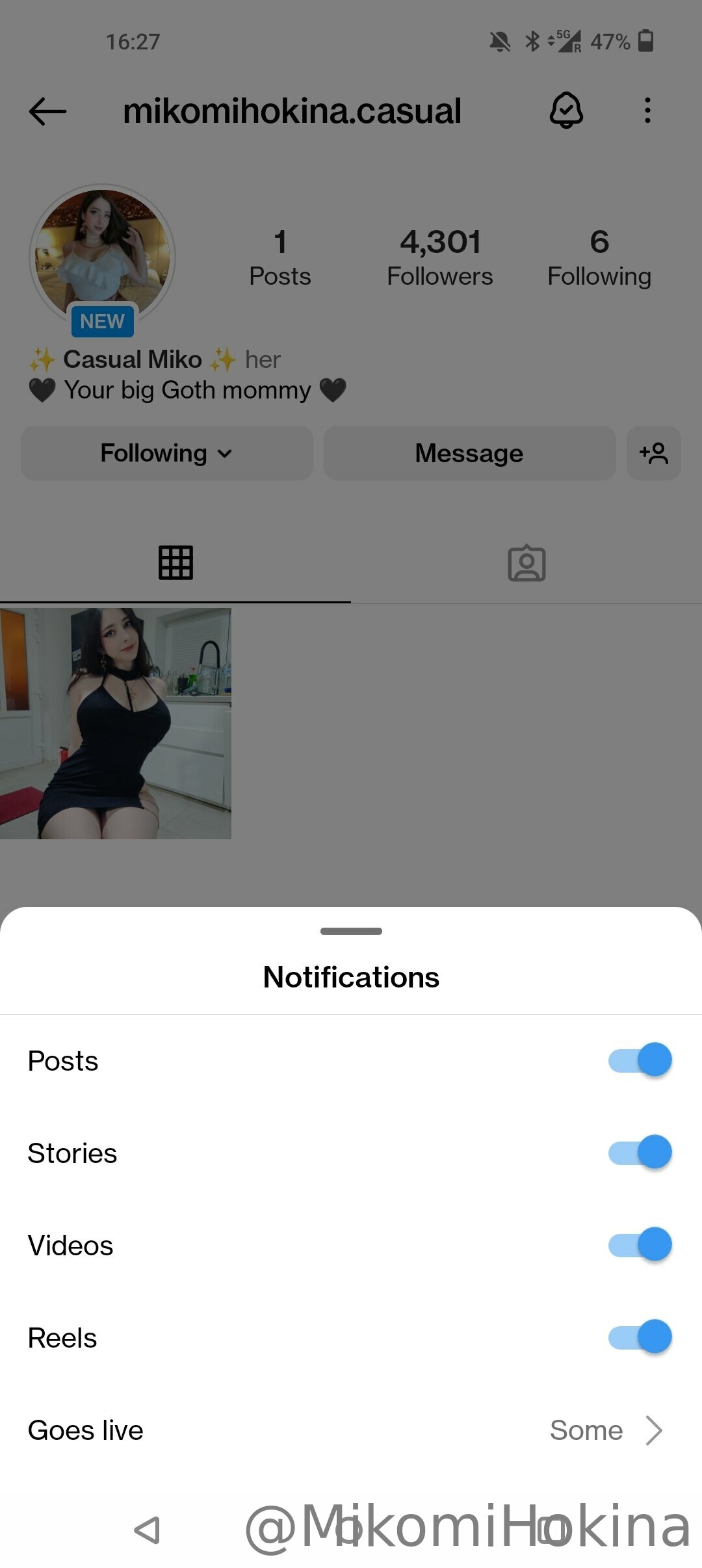The width and height of the screenshot is (702, 1568).
Task: Disable Stories notifications toggle
Action: point(640,1153)
